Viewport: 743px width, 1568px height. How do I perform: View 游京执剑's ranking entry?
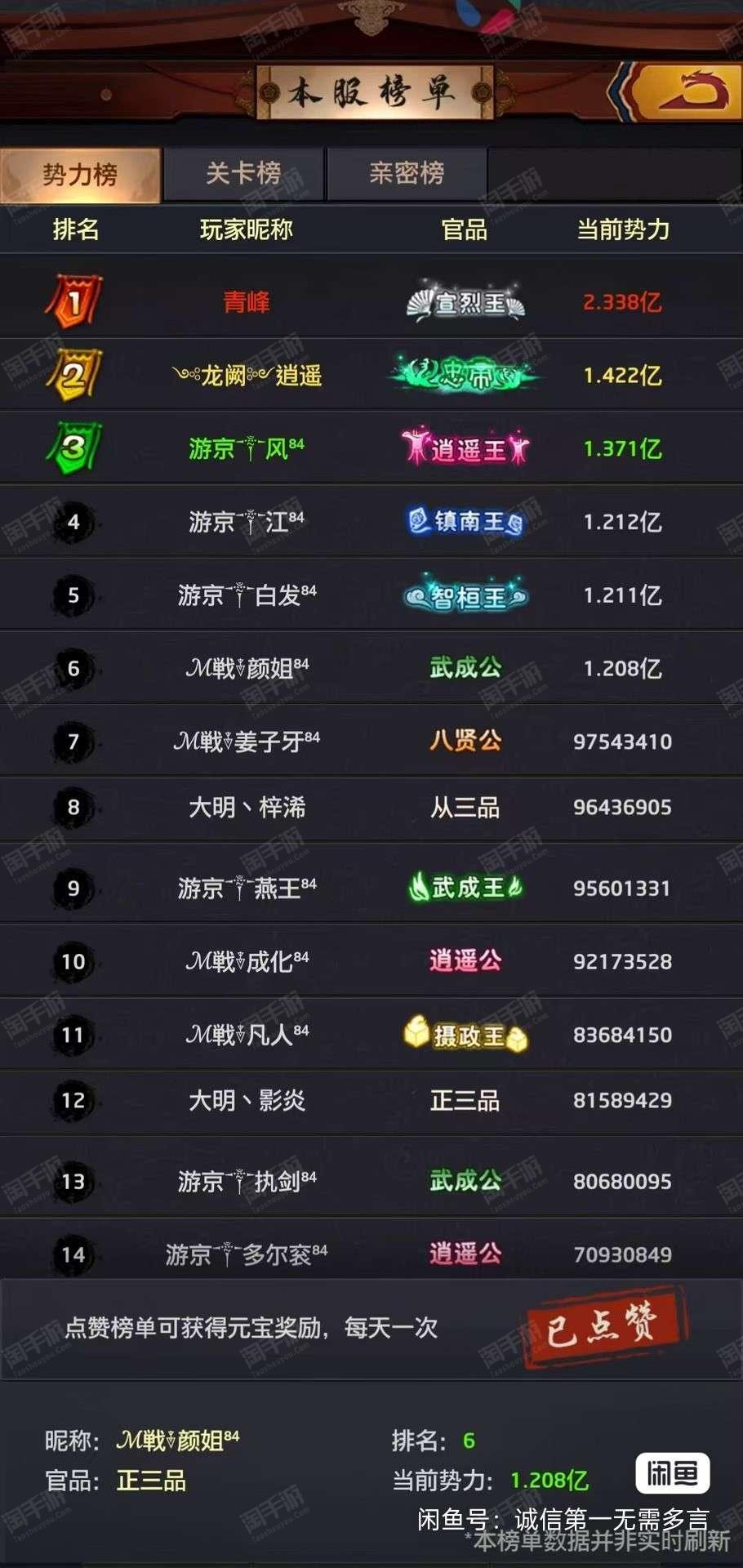click(371, 1181)
